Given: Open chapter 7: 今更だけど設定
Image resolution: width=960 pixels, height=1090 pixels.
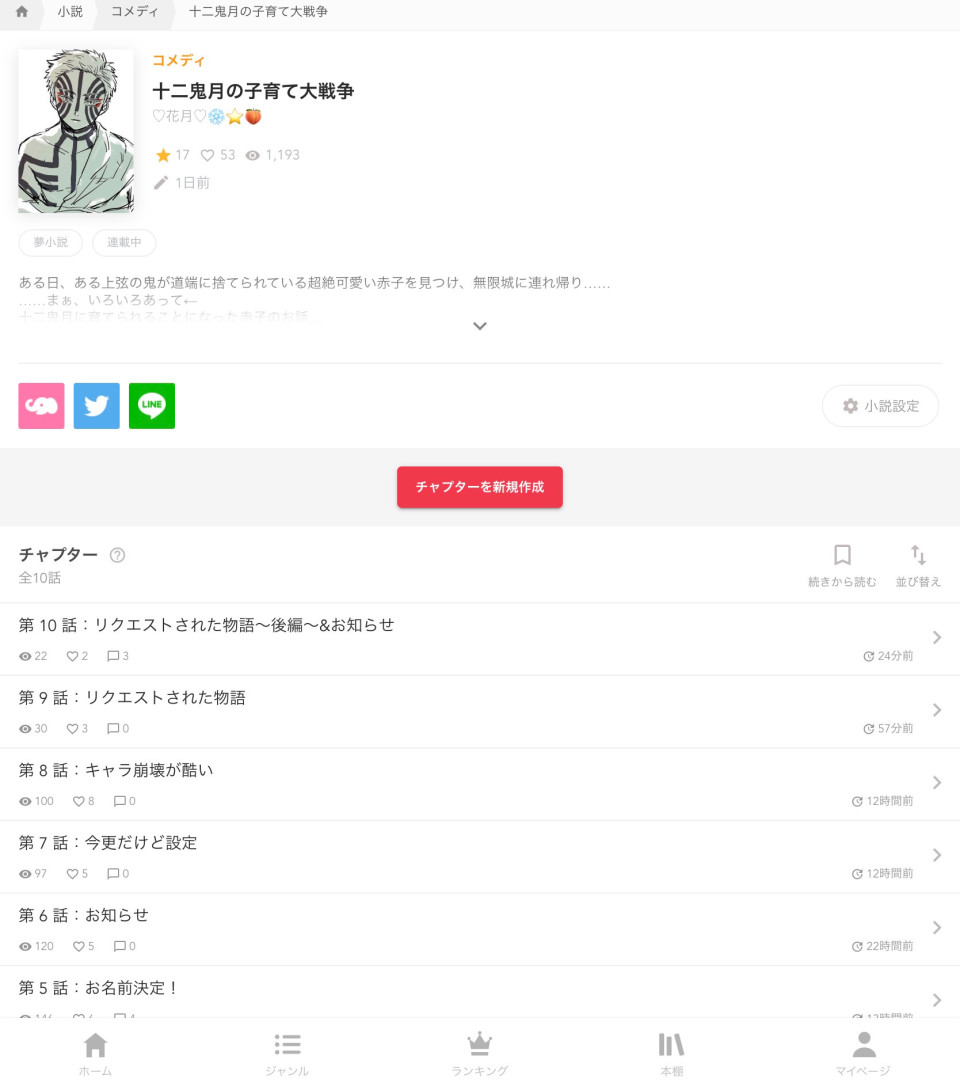Looking at the screenshot, I should [480, 856].
